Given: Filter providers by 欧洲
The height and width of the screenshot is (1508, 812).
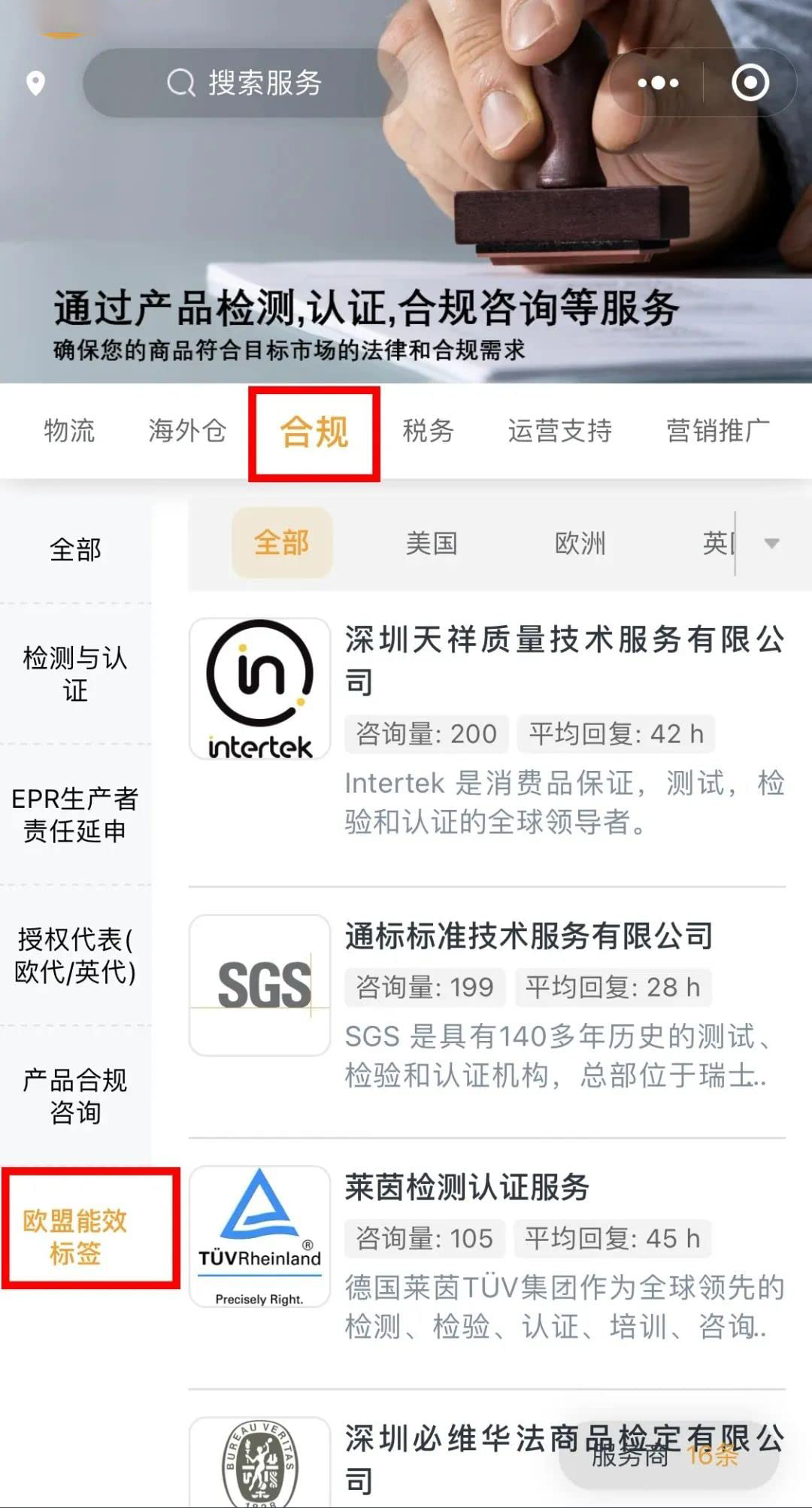Looking at the screenshot, I should pos(580,543).
